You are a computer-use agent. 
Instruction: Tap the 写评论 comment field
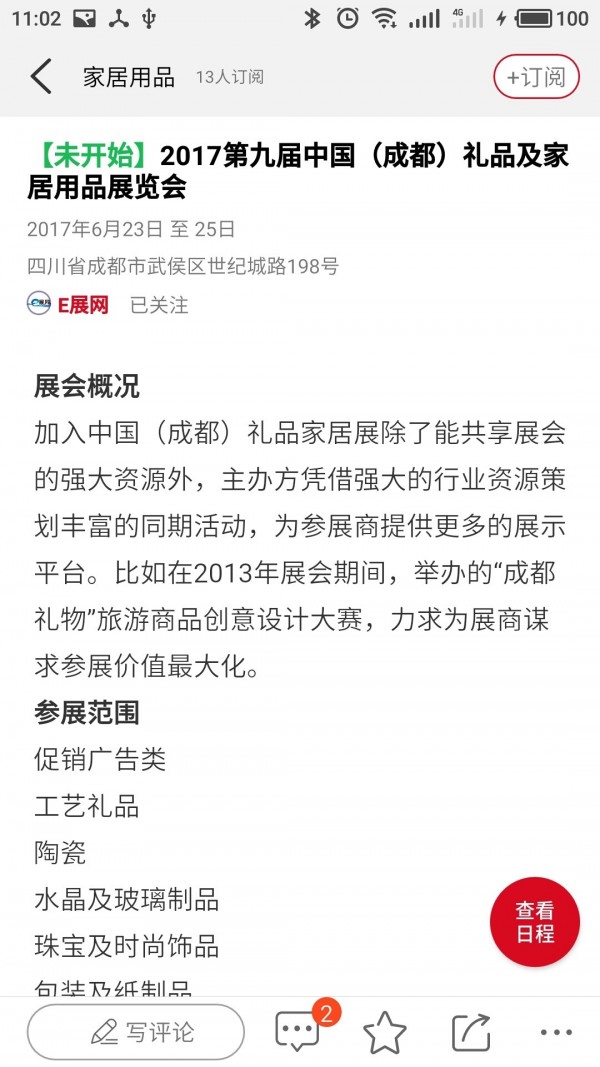click(x=136, y=1032)
